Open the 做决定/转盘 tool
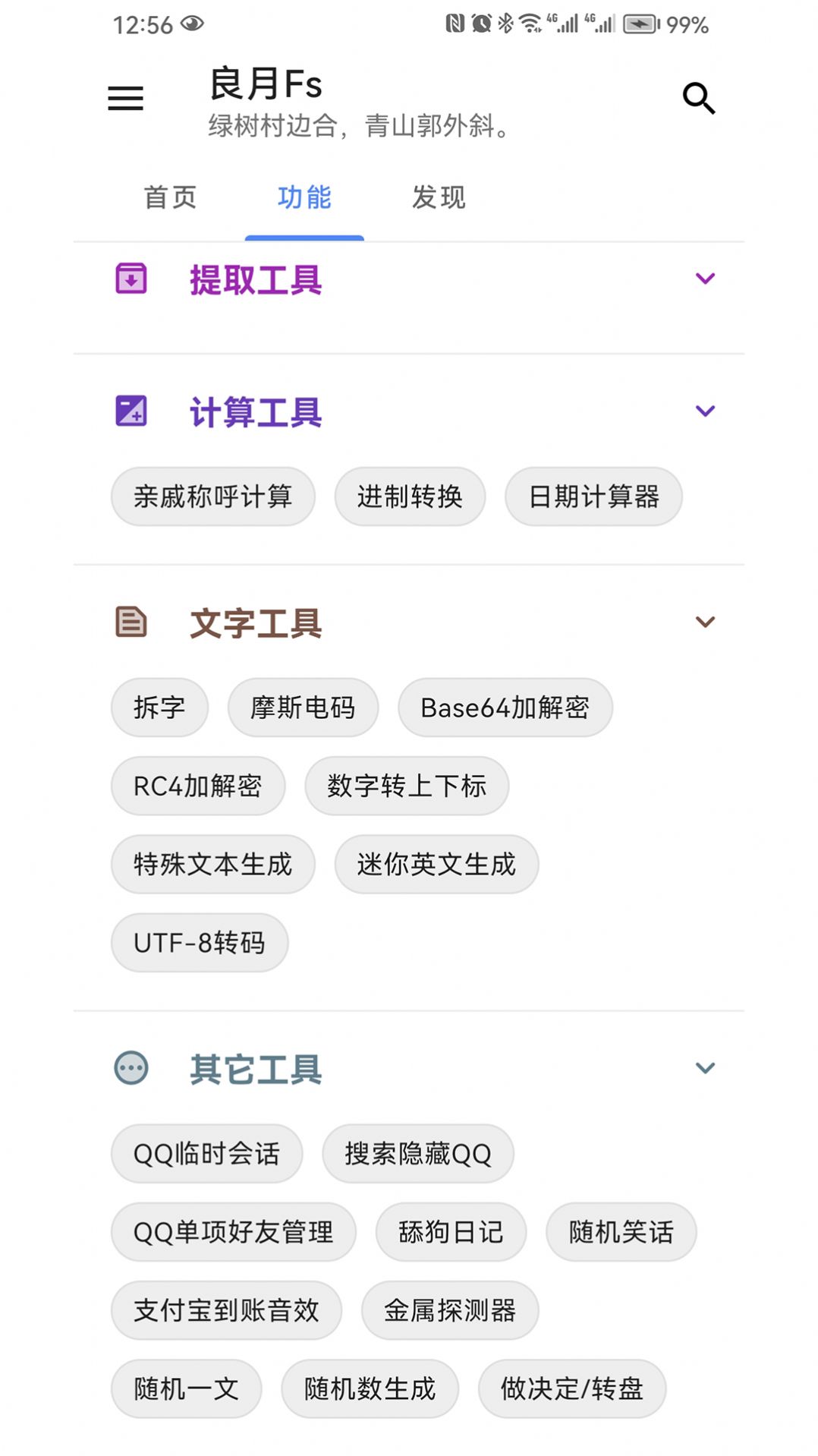818x1456 pixels. 571,1389
